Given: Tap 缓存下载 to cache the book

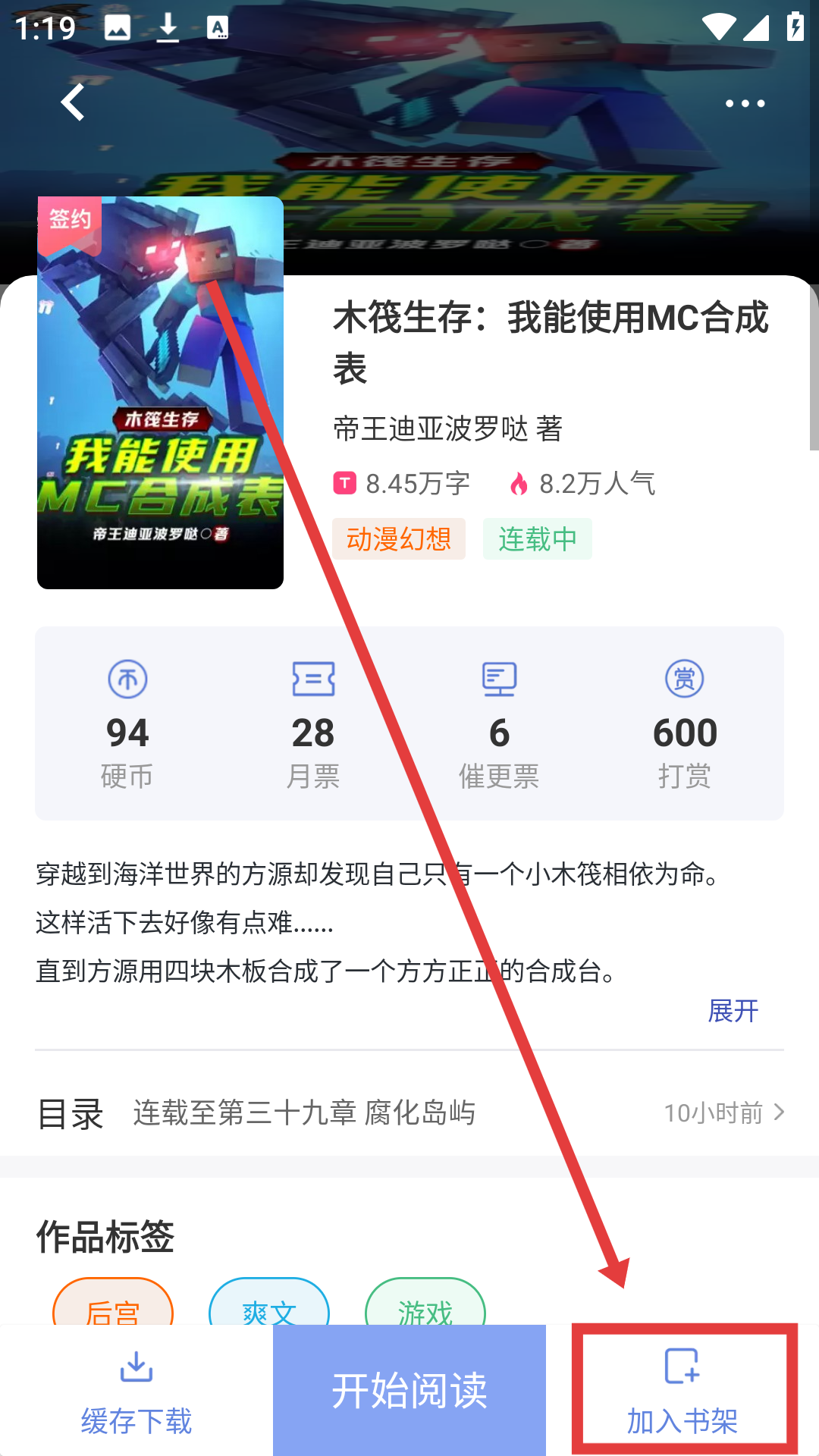Looking at the screenshot, I should pos(136,1392).
